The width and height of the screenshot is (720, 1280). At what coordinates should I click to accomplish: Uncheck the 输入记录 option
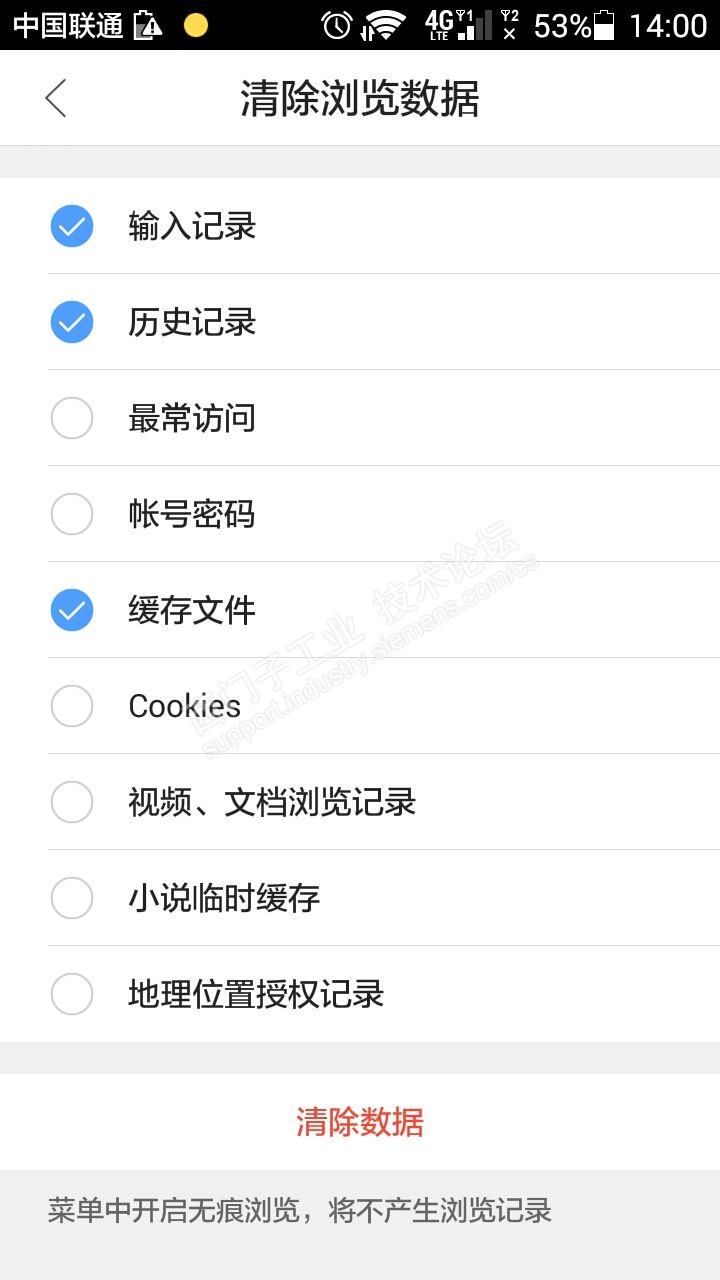coord(72,226)
